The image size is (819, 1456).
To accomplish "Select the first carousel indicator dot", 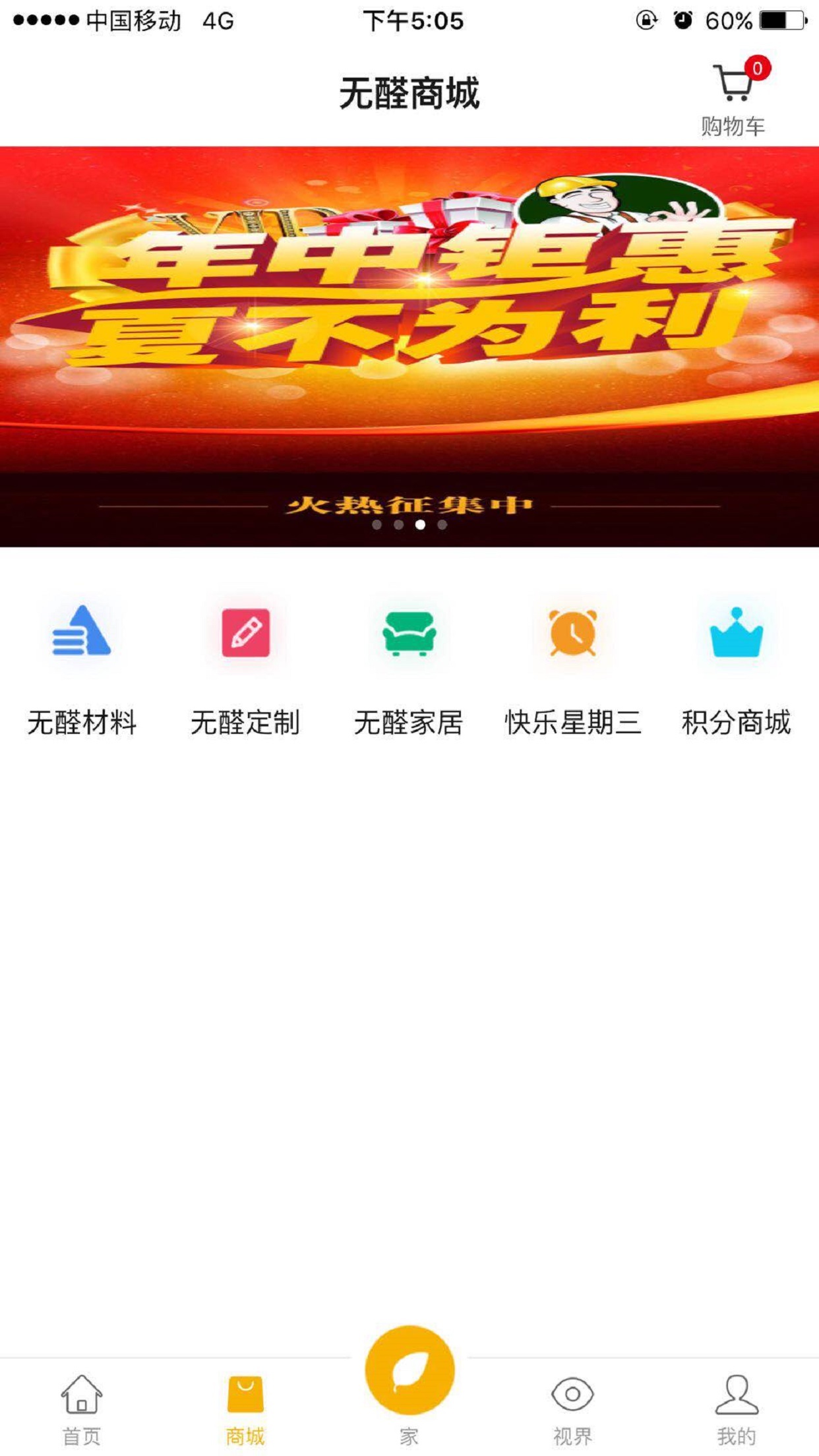I will (377, 526).
